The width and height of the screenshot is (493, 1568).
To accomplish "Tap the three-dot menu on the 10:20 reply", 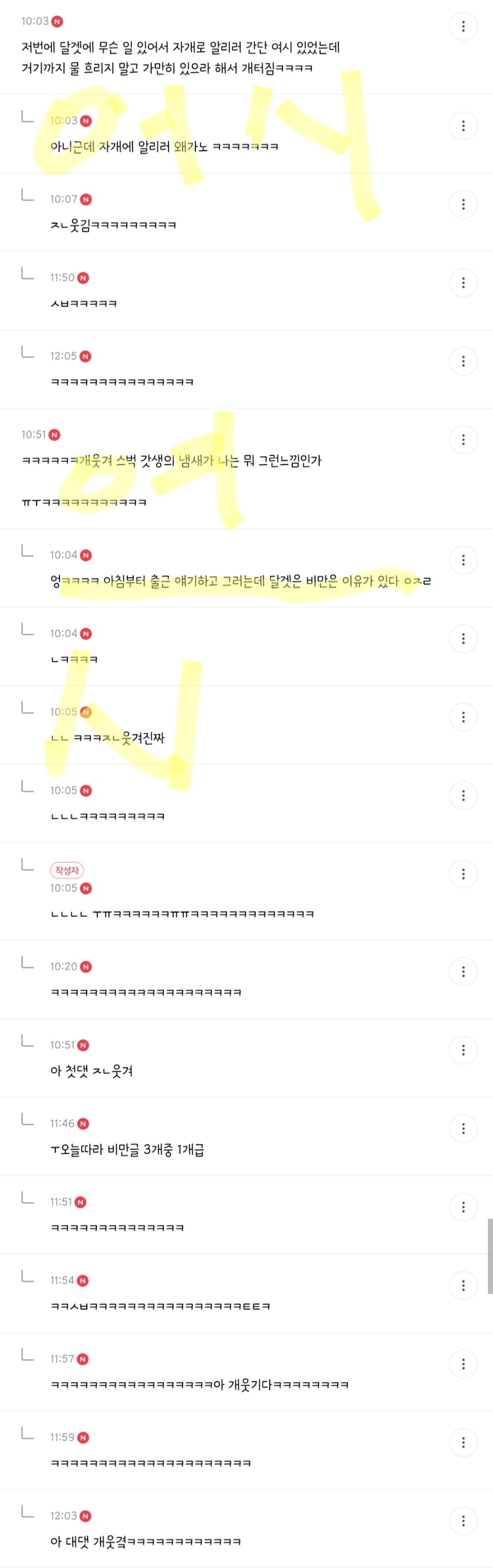I will (x=463, y=971).
